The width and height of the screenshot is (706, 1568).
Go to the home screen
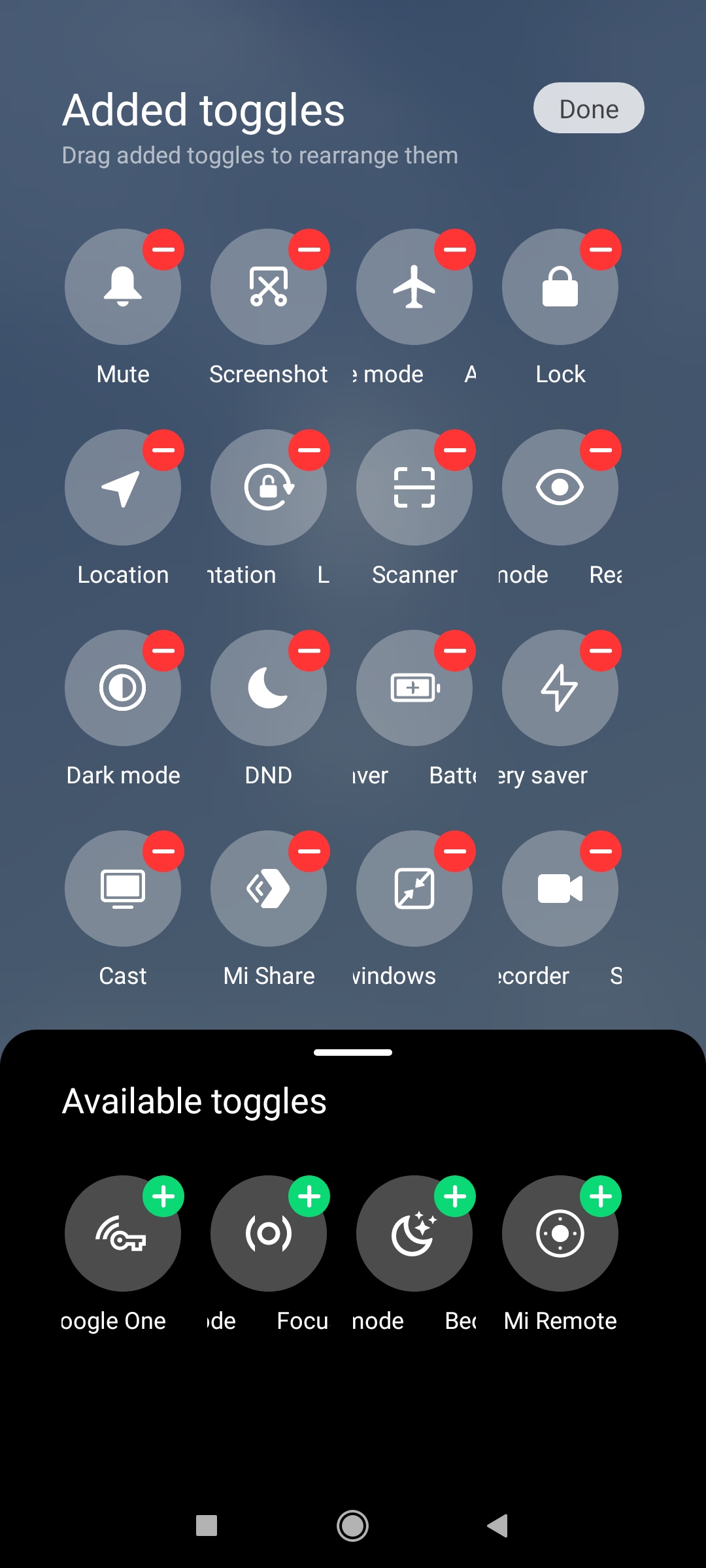pos(352,1526)
